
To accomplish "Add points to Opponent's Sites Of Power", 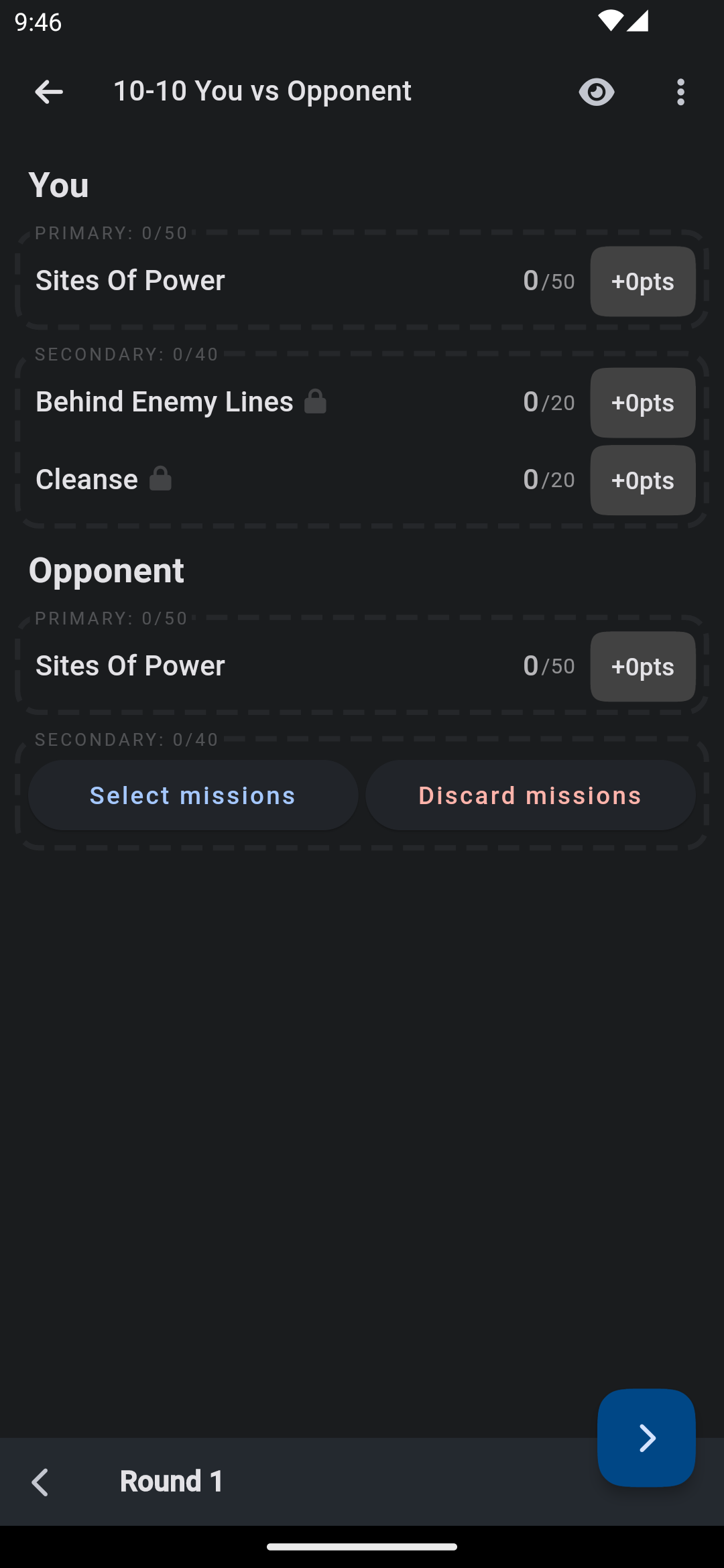I will click(642, 667).
